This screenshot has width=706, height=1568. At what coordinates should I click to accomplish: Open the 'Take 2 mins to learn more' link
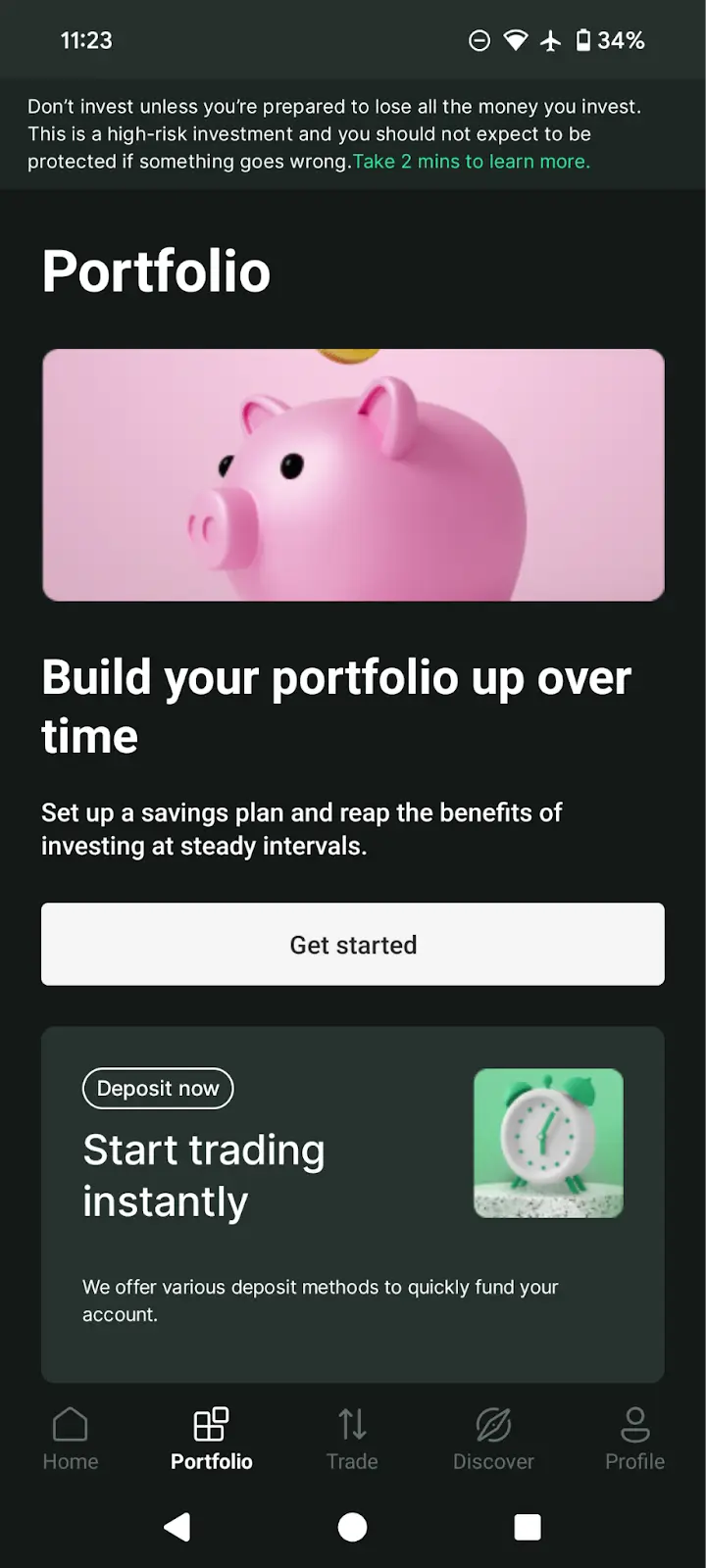pyautogui.click(x=471, y=162)
